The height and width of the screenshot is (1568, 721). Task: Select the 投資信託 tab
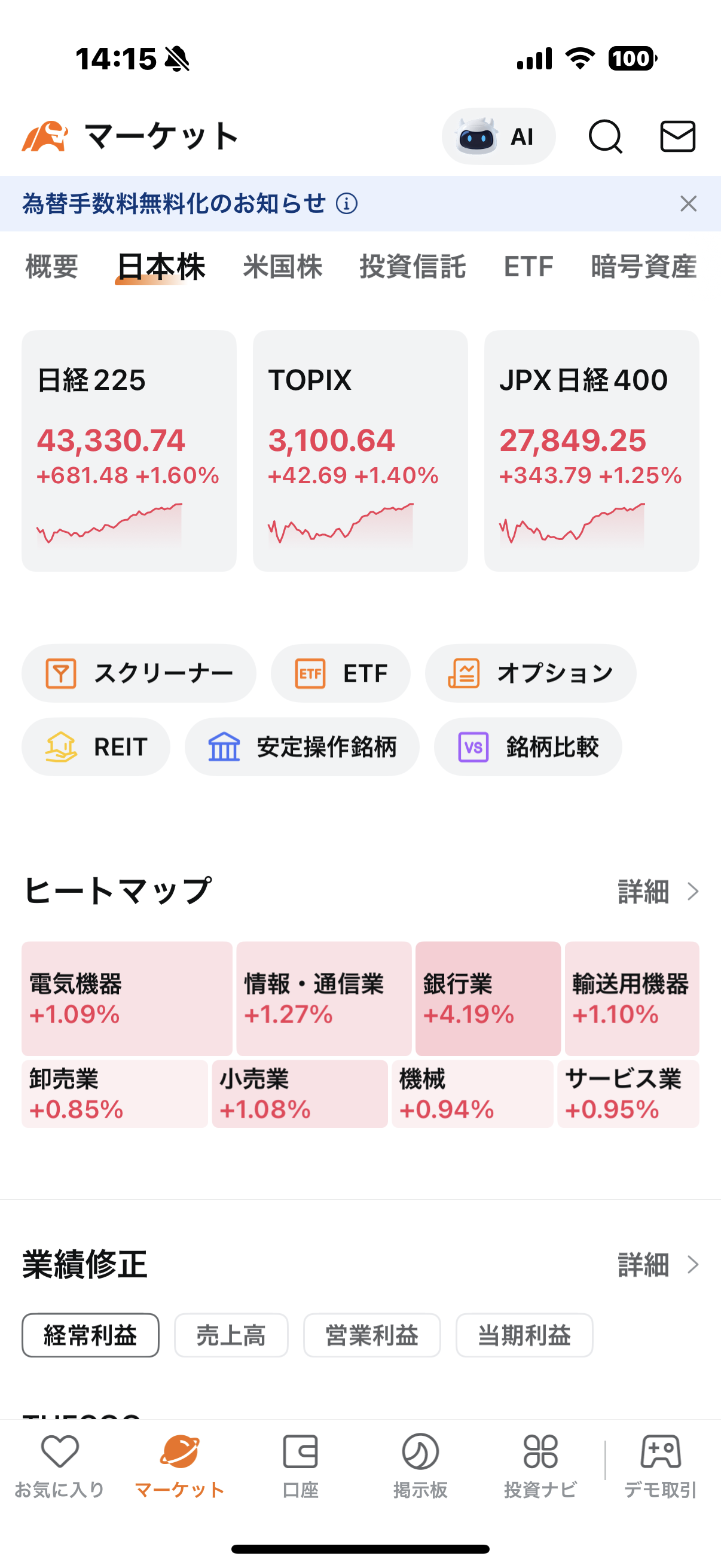pyautogui.click(x=413, y=267)
